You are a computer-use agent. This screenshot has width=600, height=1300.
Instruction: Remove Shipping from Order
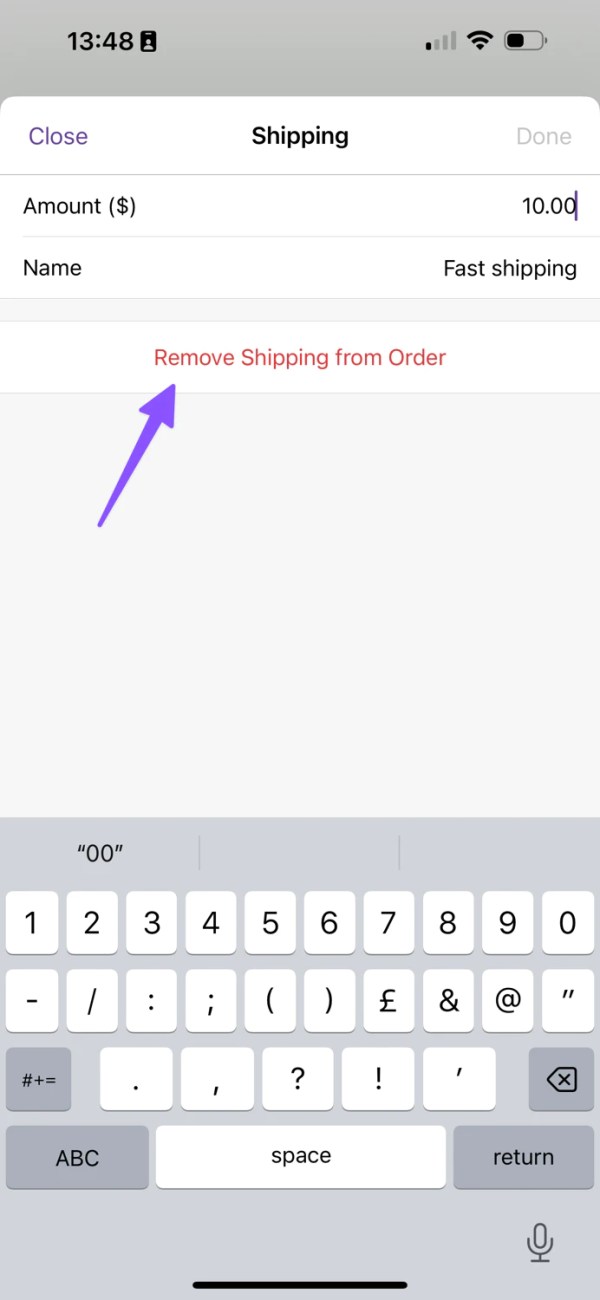(300, 358)
